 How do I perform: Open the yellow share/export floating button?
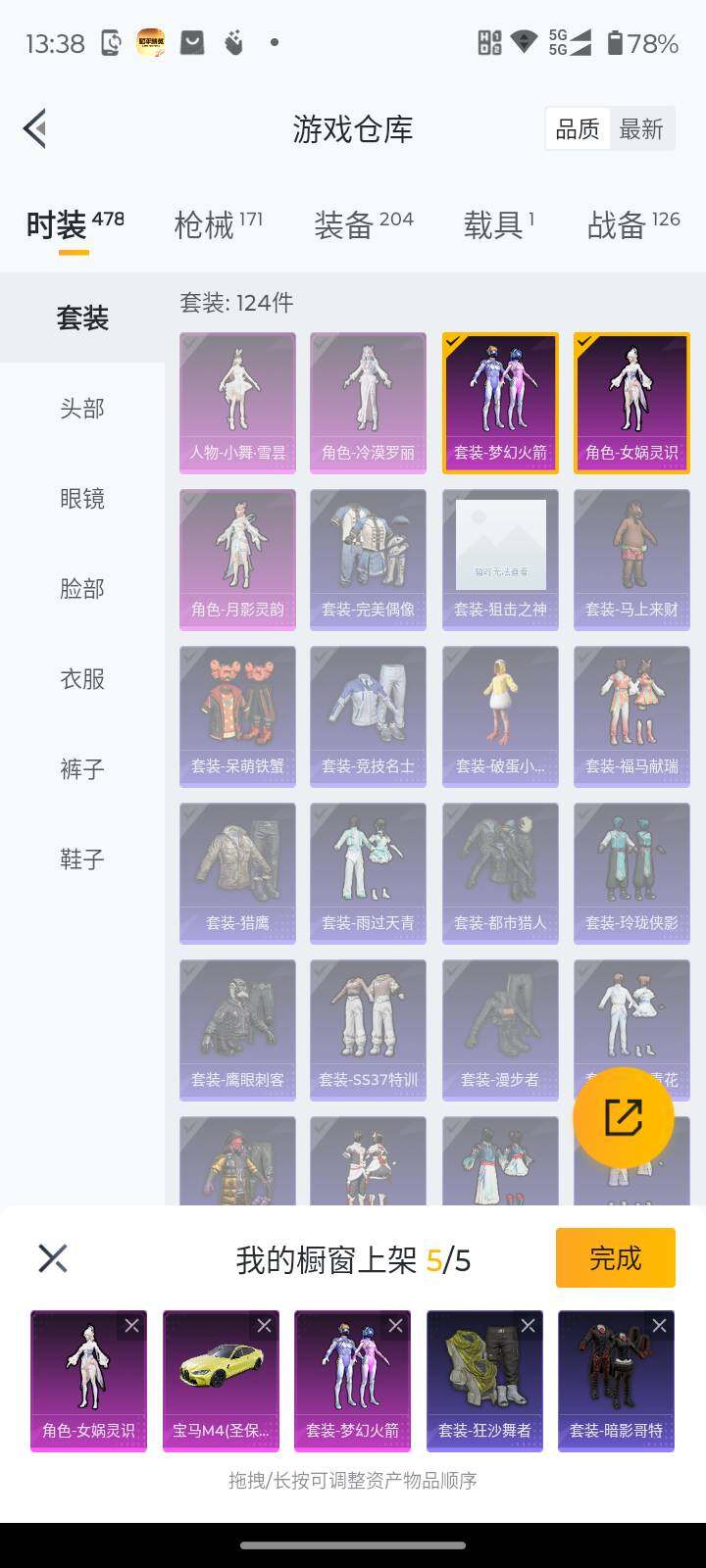[x=624, y=1117]
